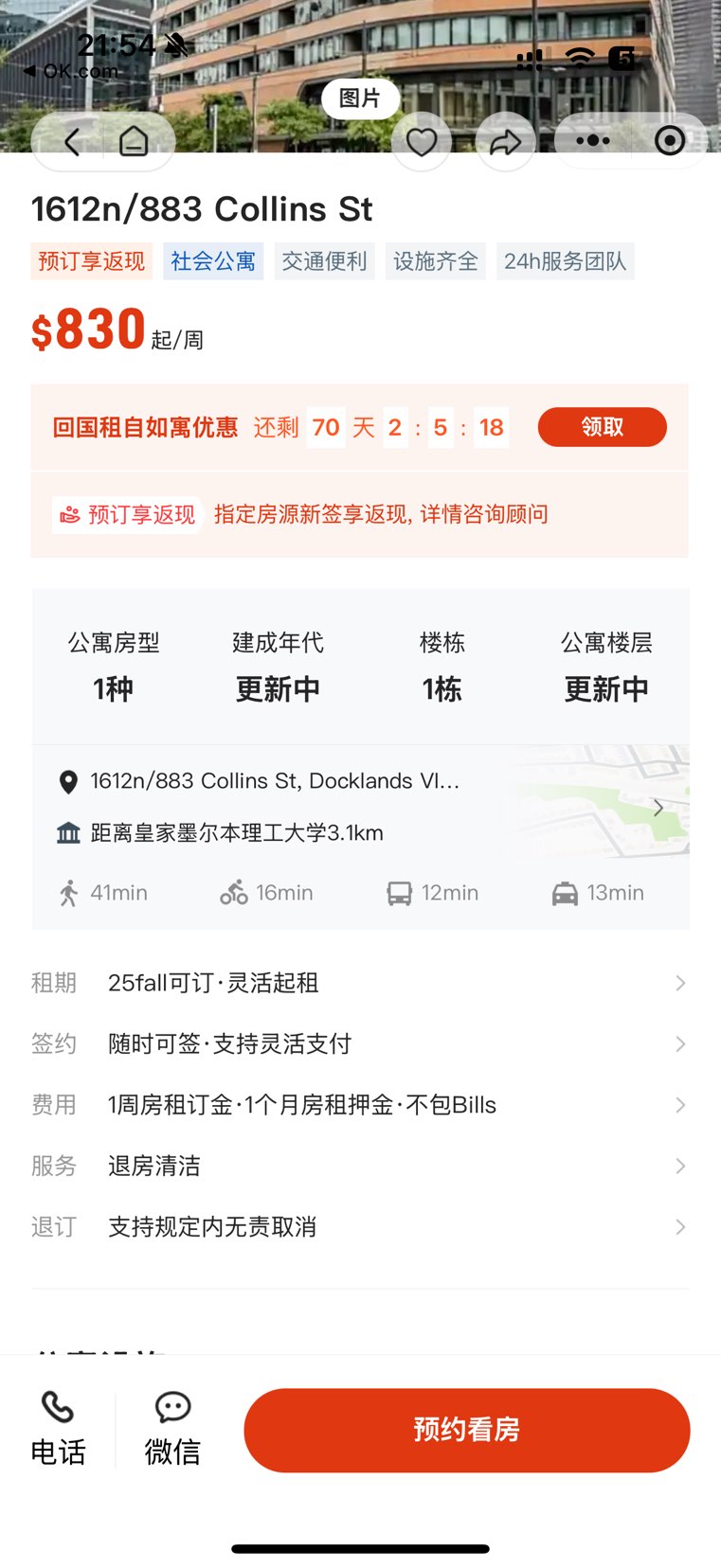721x1568 pixels.
Task: View the 预订享返现 cashback details
Action: (x=358, y=514)
